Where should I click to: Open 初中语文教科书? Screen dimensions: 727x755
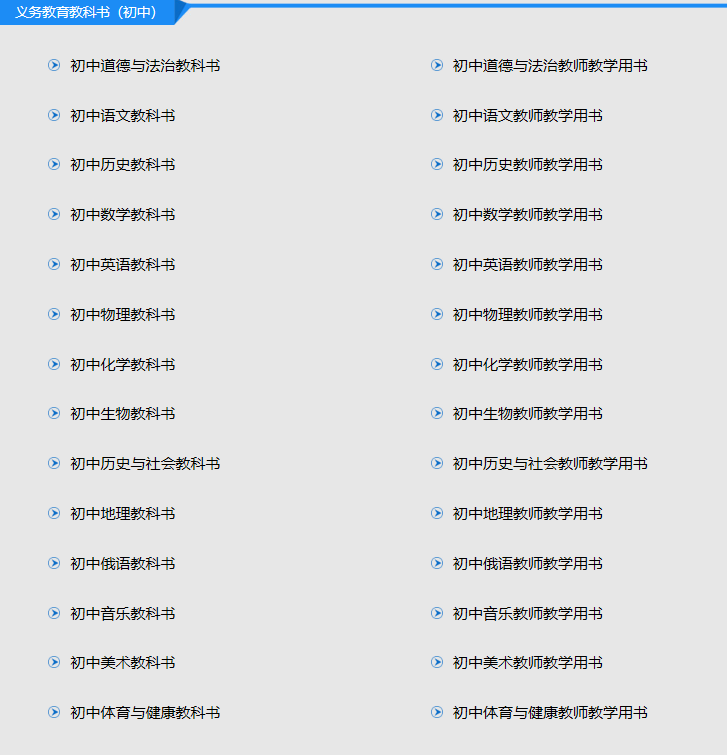(x=122, y=116)
